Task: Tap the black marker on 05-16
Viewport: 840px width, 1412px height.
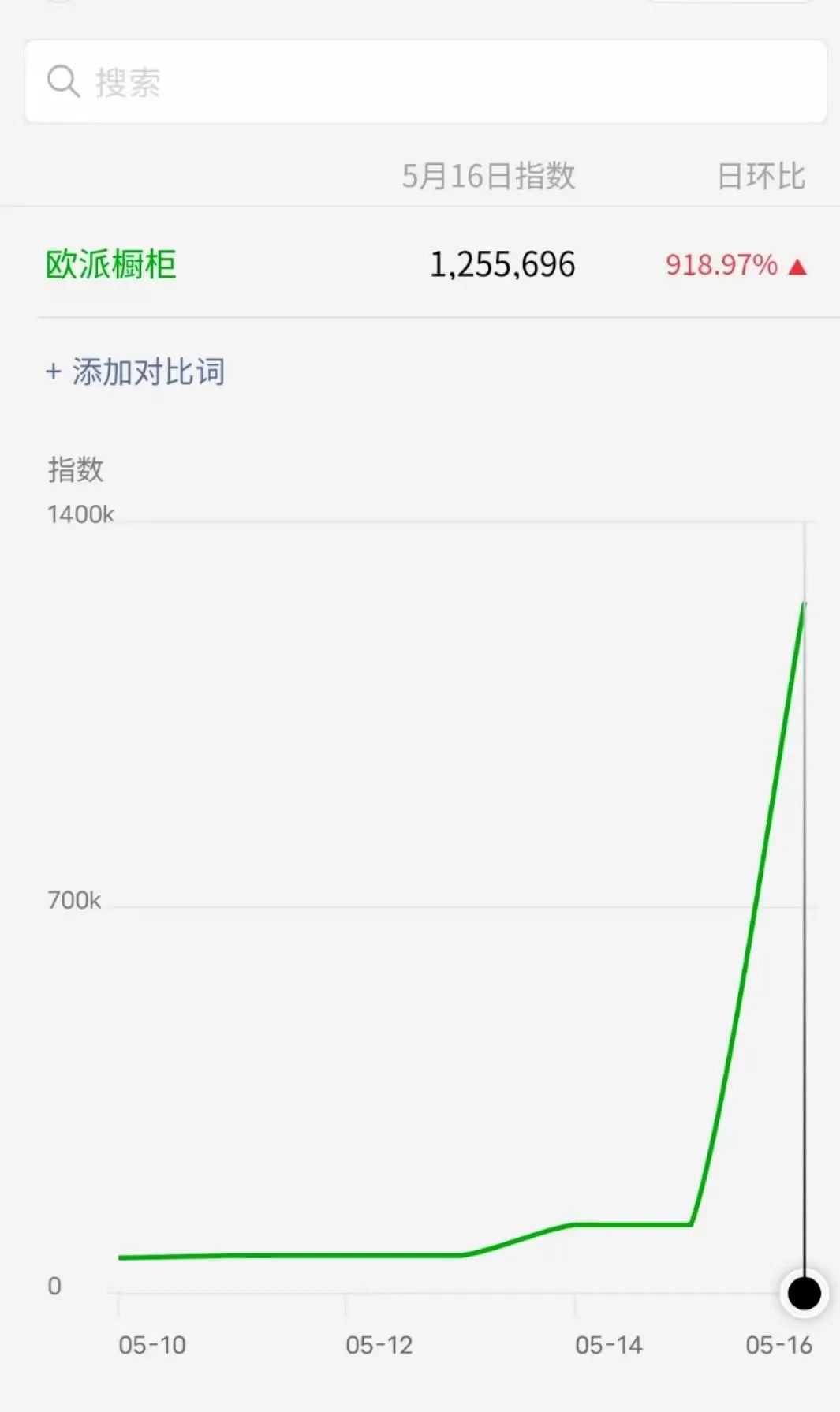Action: click(804, 1294)
